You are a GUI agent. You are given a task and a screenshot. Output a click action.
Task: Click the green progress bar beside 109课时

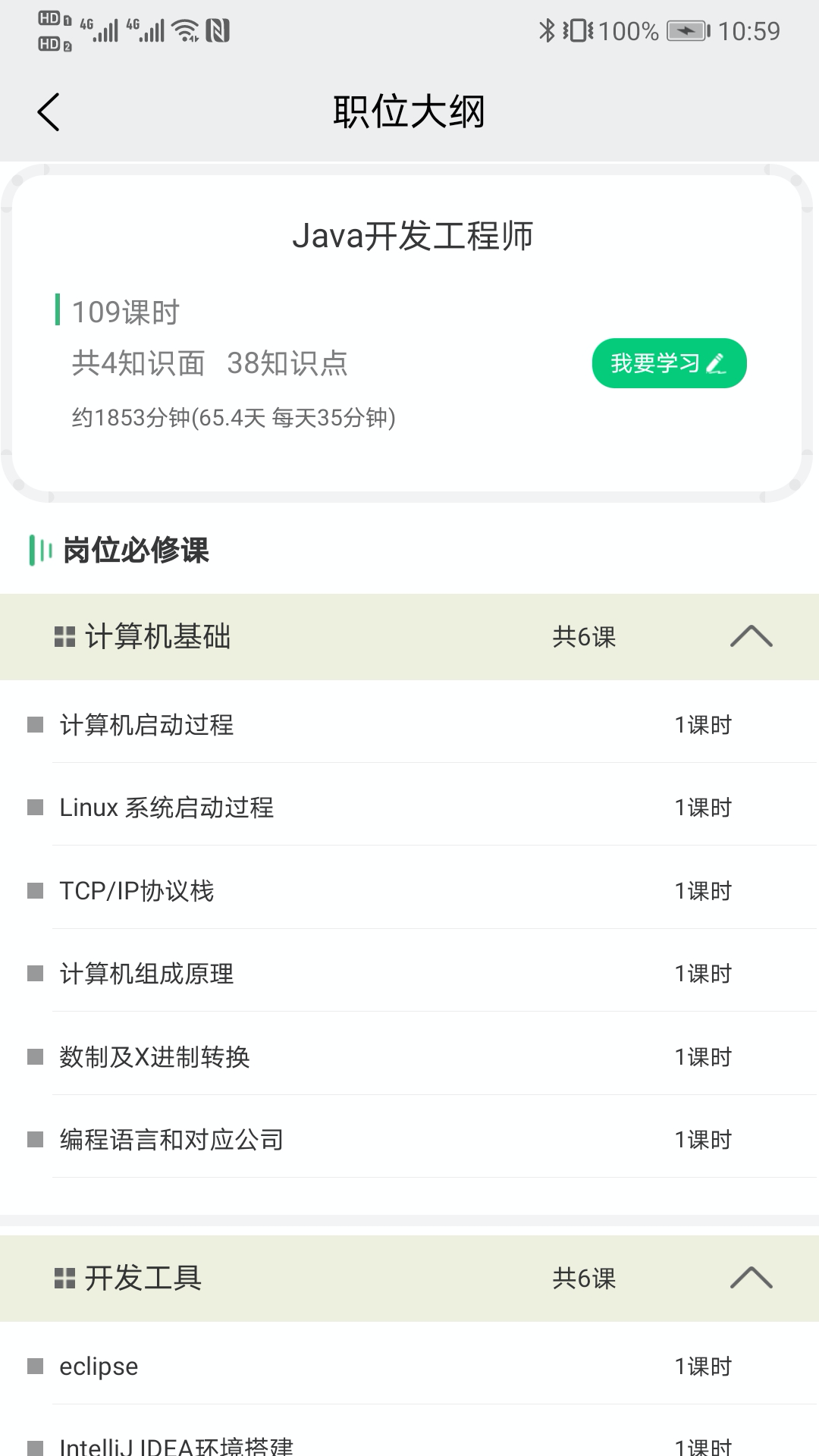[58, 310]
